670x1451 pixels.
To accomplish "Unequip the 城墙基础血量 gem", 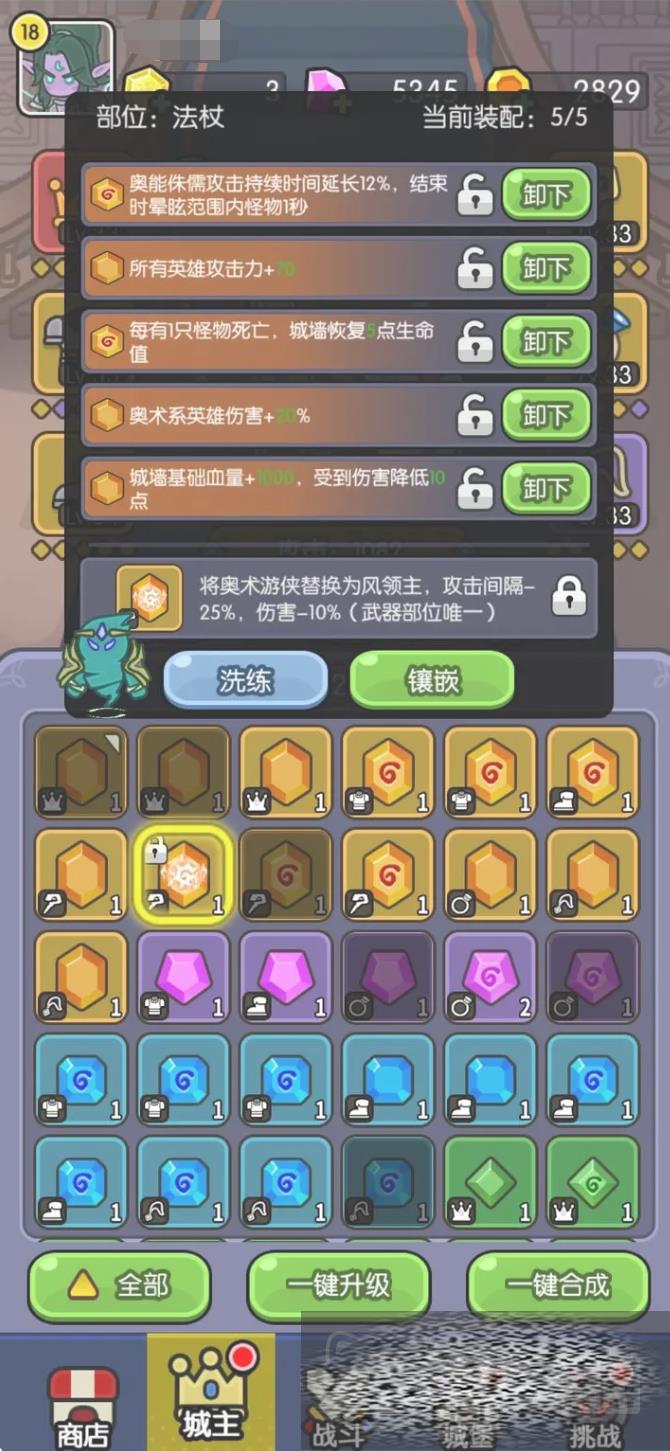I will tap(546, 489).
